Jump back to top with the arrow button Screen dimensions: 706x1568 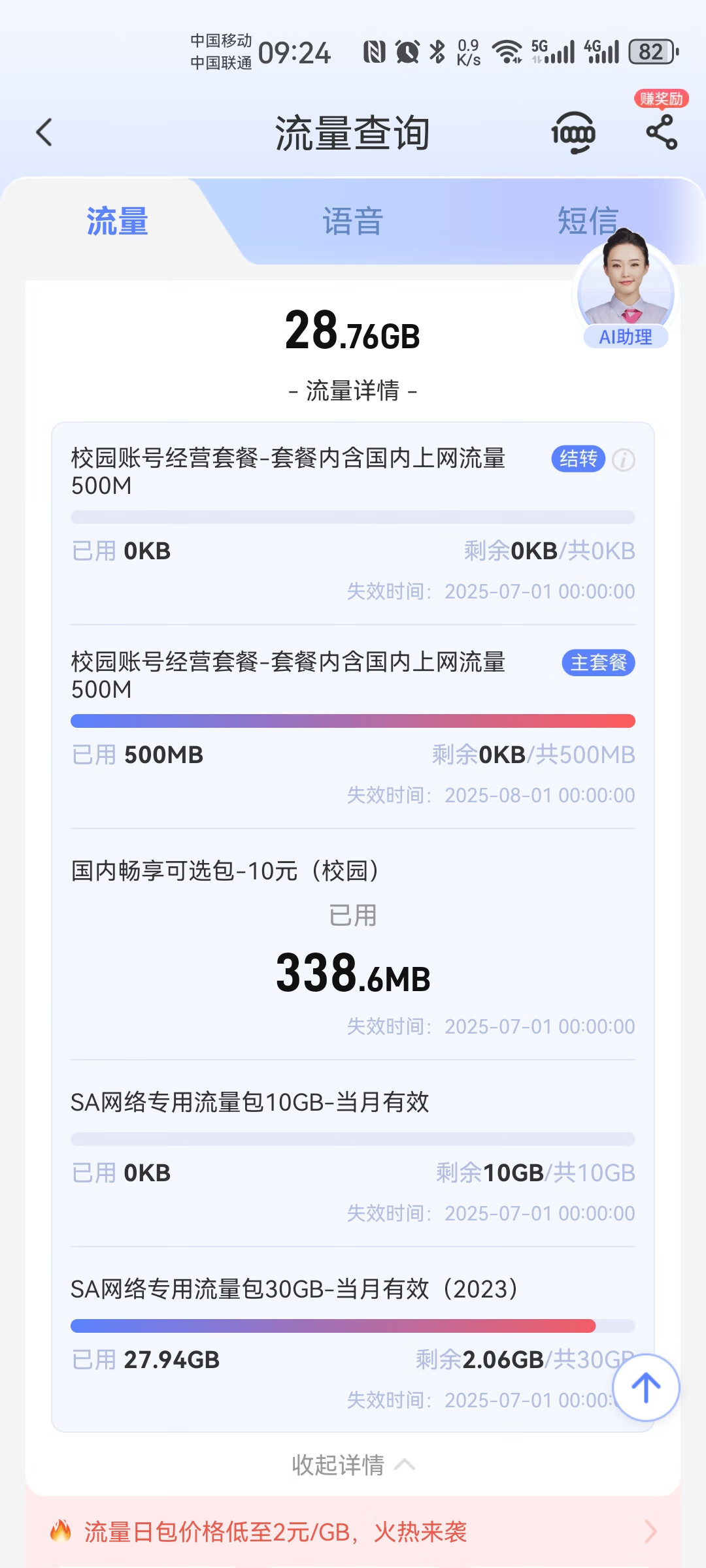(646, 1388)
